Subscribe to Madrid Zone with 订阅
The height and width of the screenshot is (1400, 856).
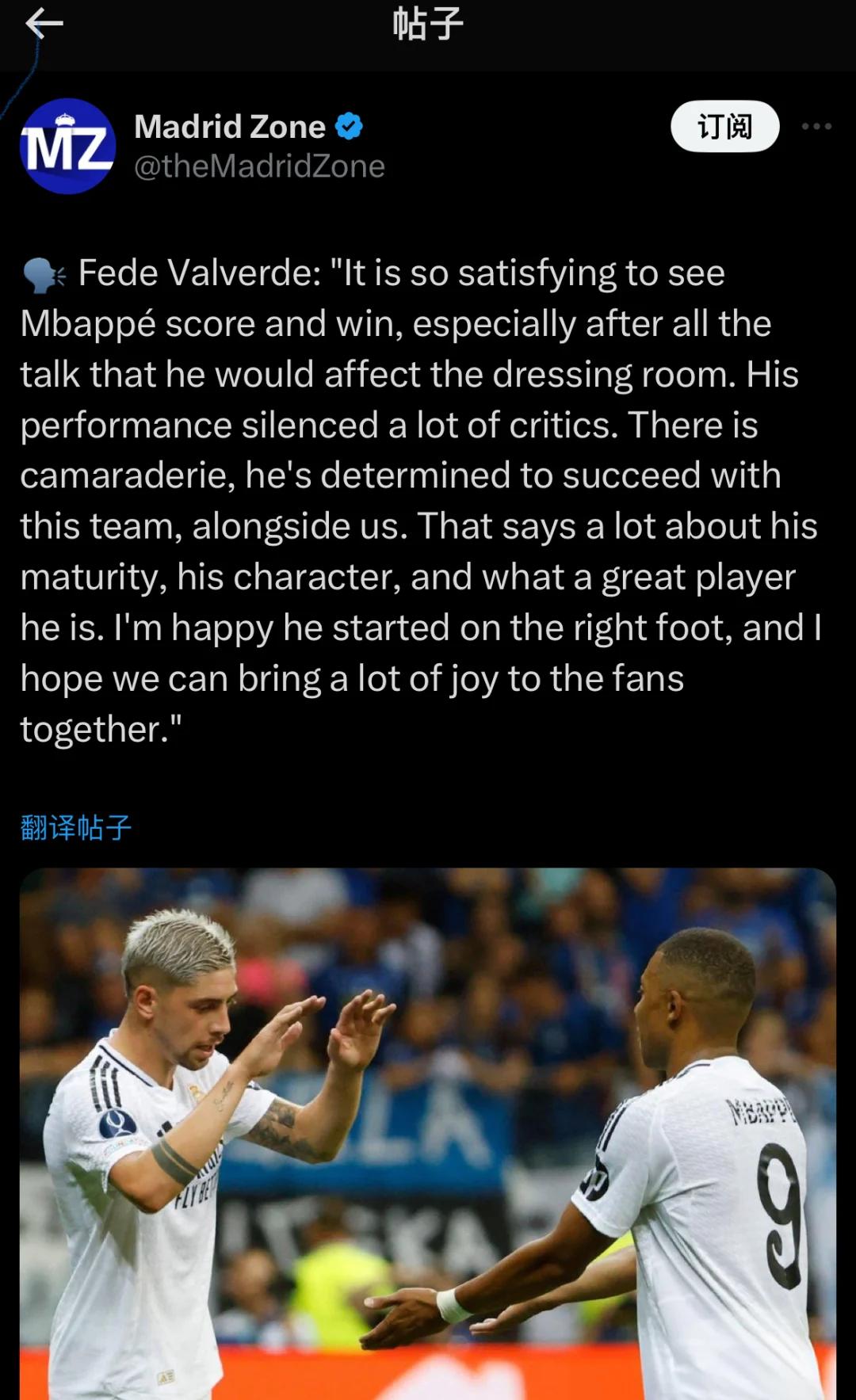click(724, 127)
